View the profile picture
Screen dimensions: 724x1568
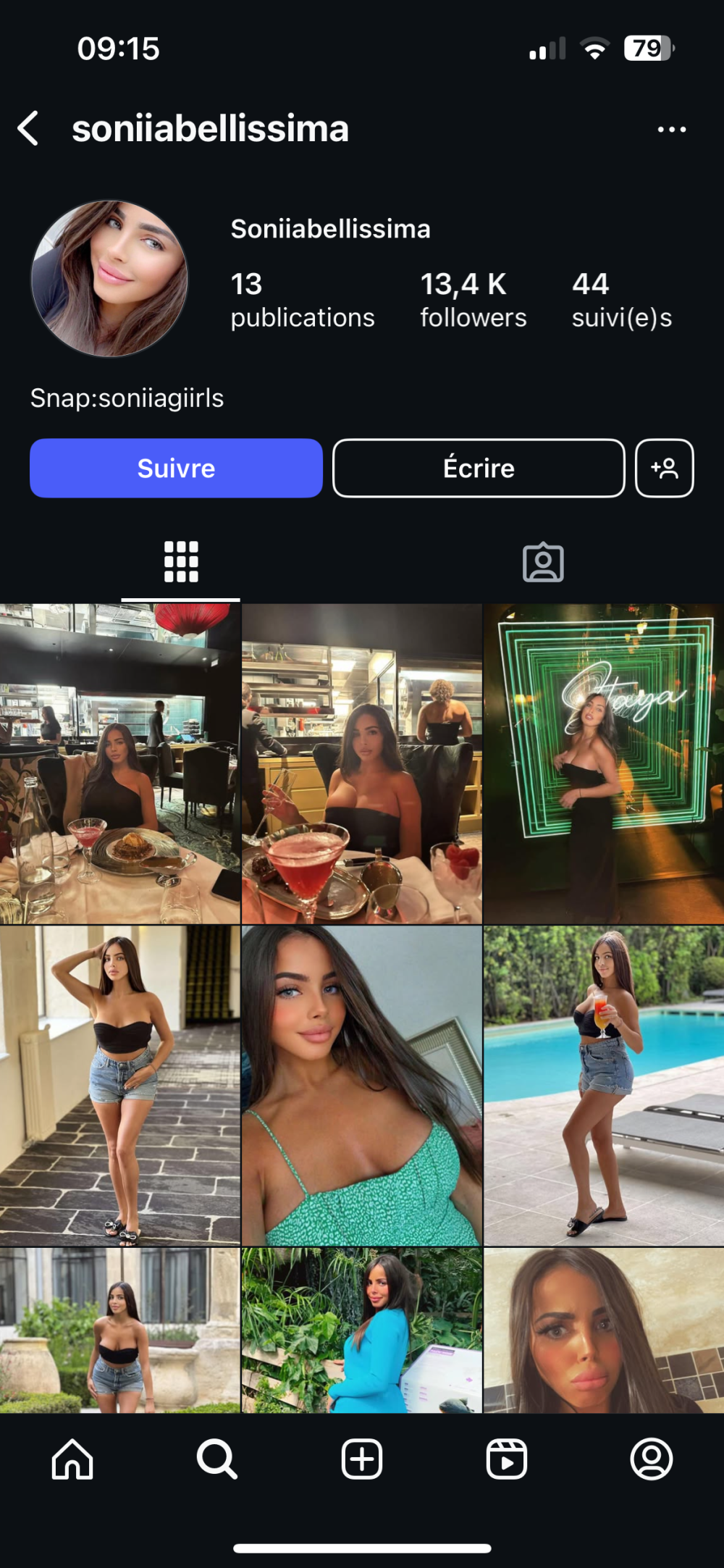(x=109, y=279)
